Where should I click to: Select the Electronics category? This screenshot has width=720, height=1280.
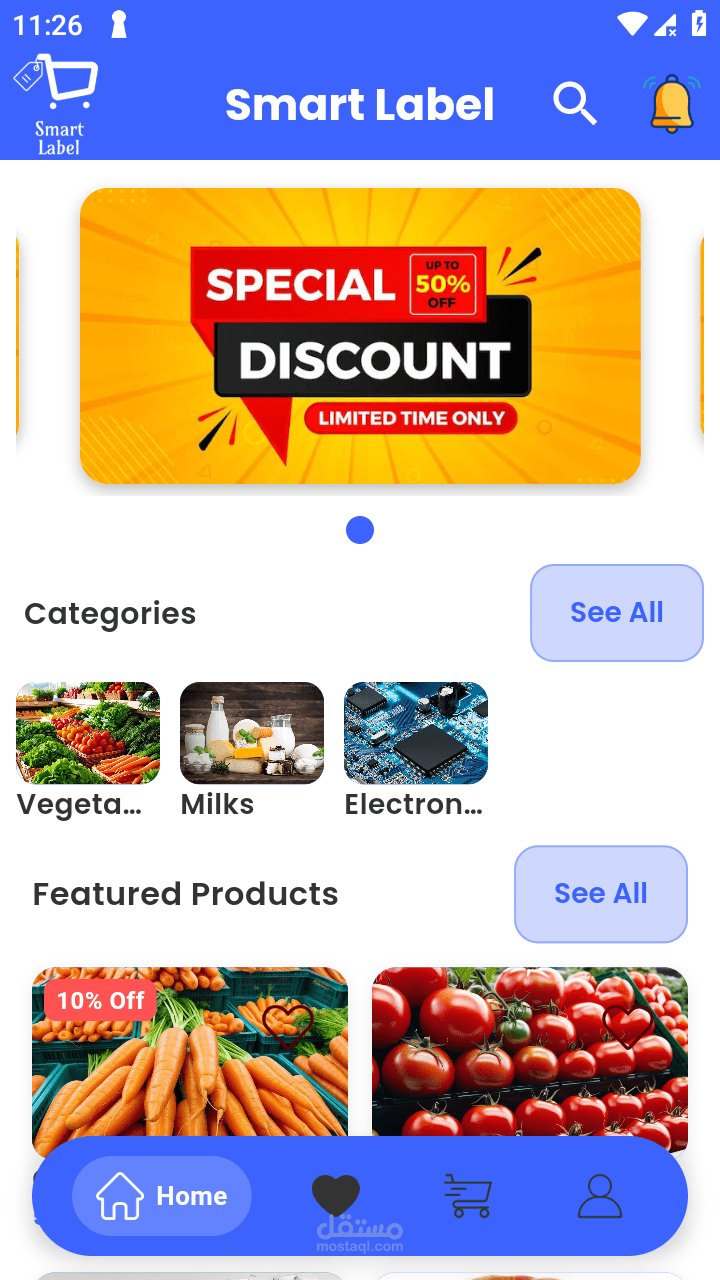pyautogui.click(x=416, y=733)
